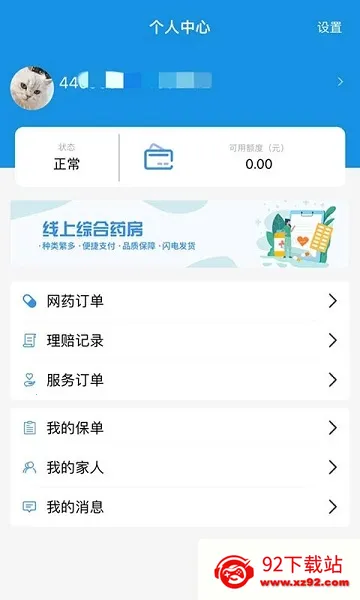Image resolution: width=360 pixels, height=600 pixels.
Task: Open 设置 in the top bar
Action: pos(329,28)
